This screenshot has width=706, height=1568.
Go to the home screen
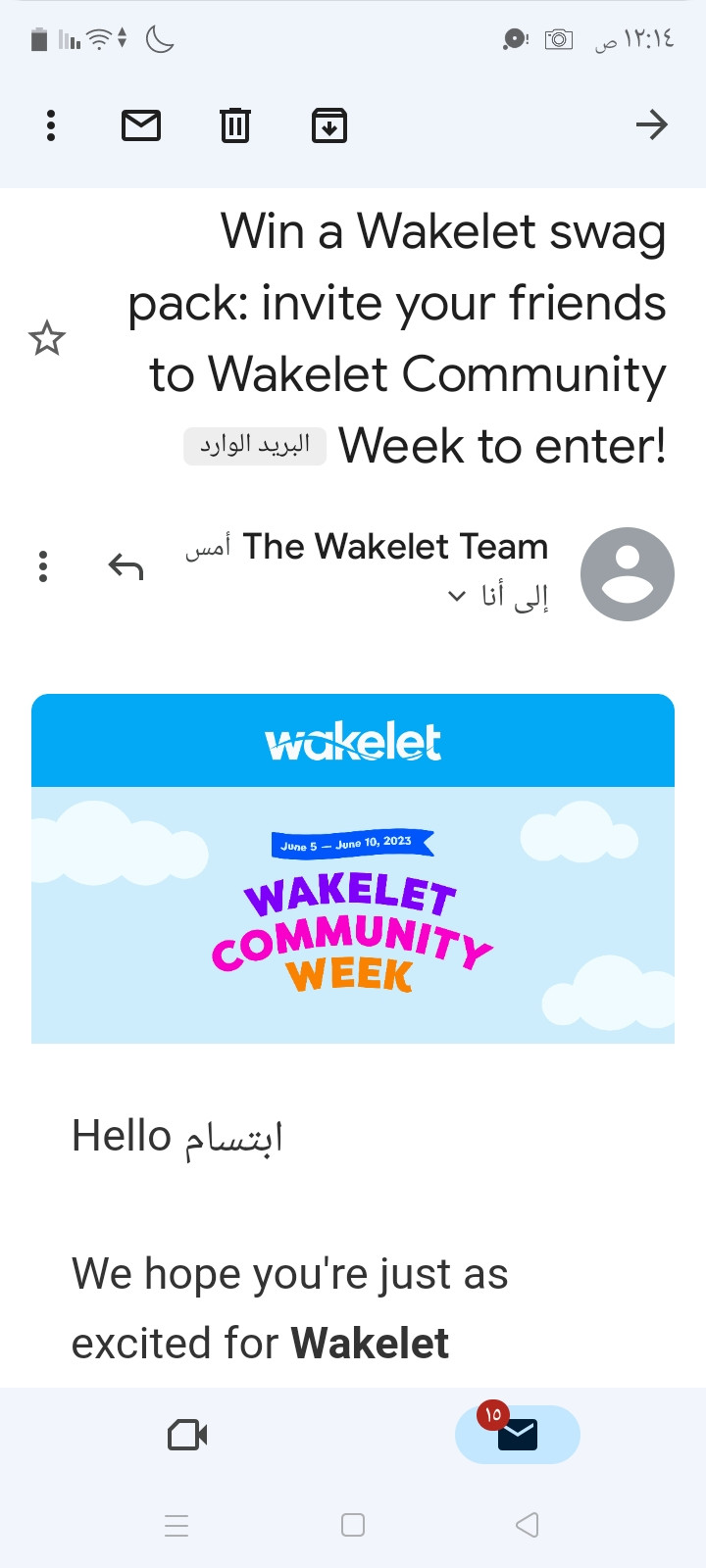tap(353, 1525)
